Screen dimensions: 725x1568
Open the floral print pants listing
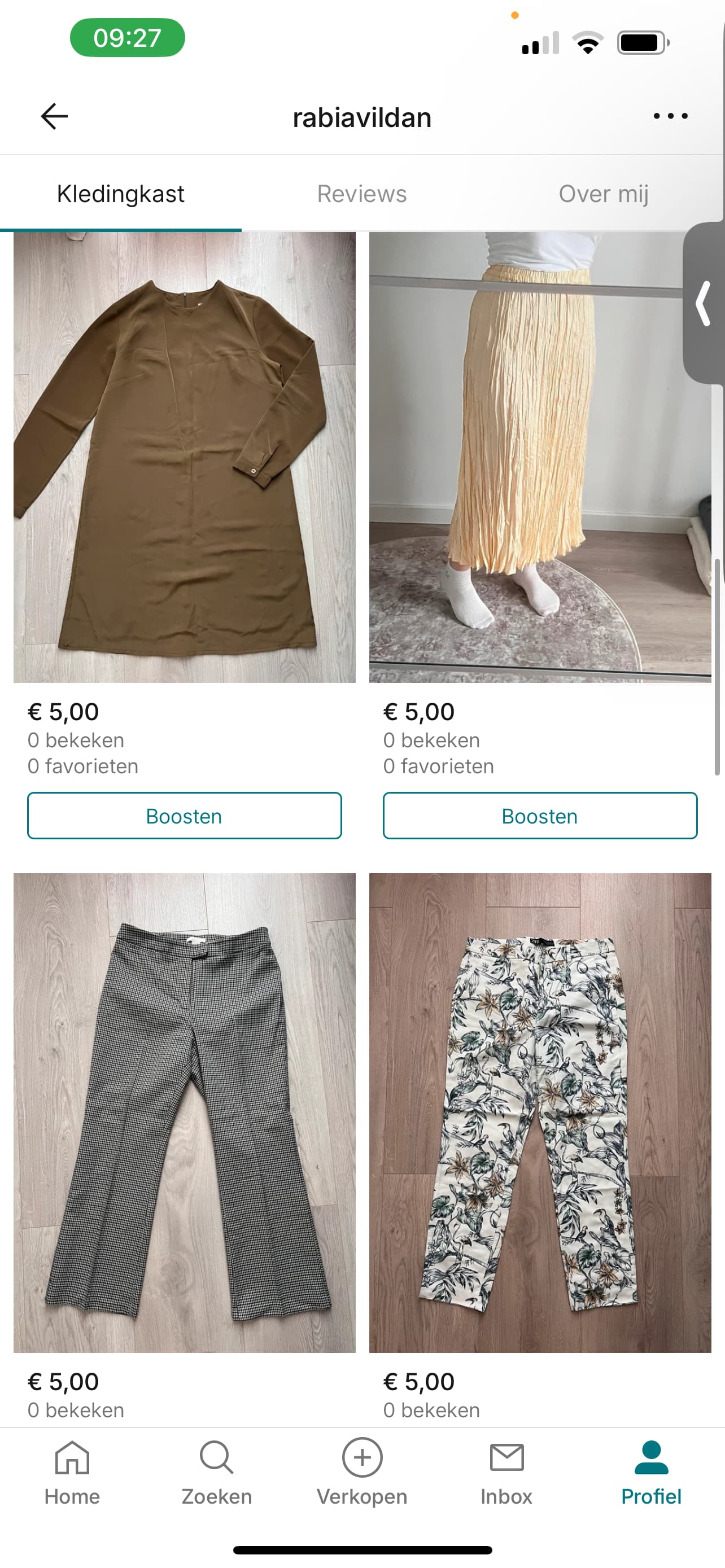pos(540,1113)
